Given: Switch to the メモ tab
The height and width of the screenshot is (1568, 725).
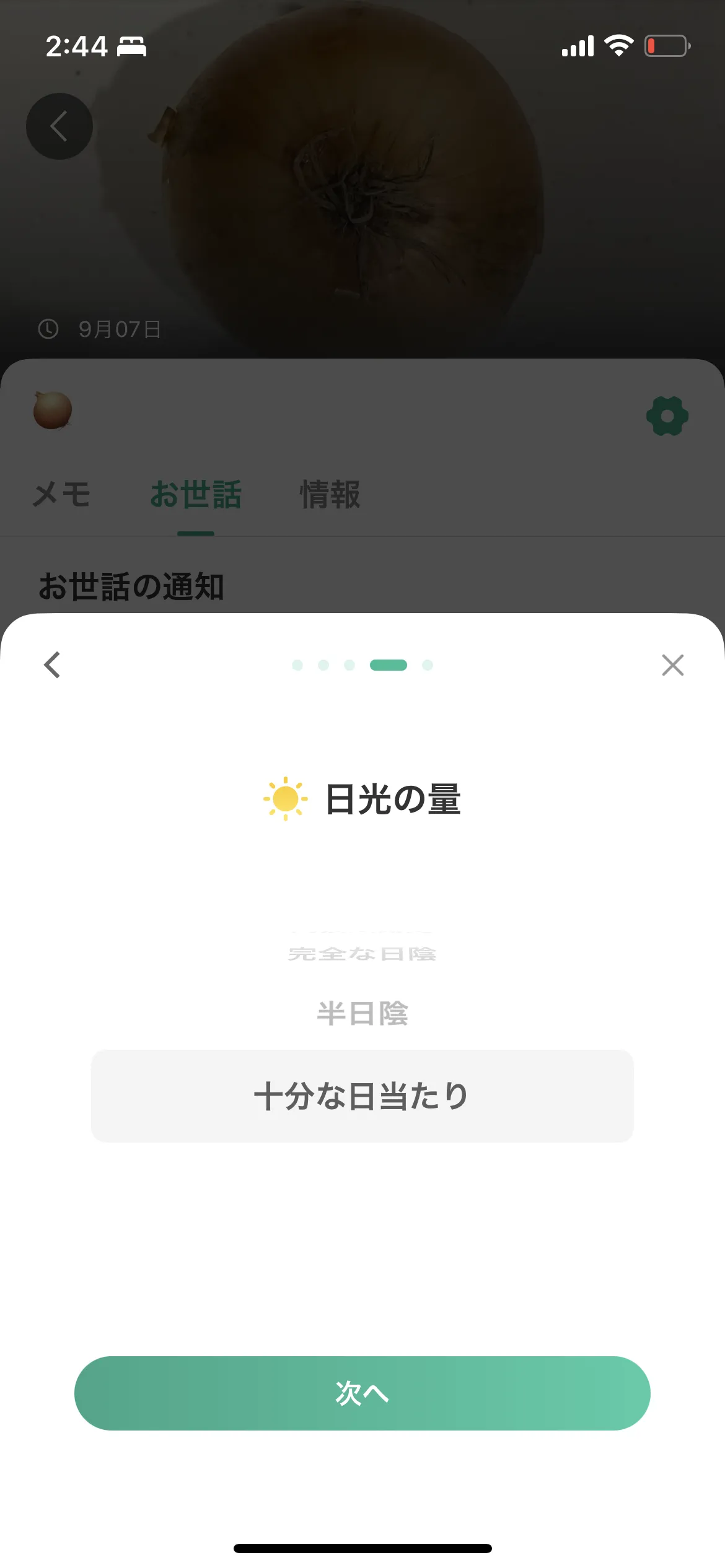Looking at the screenshot, I should point(61,494).
